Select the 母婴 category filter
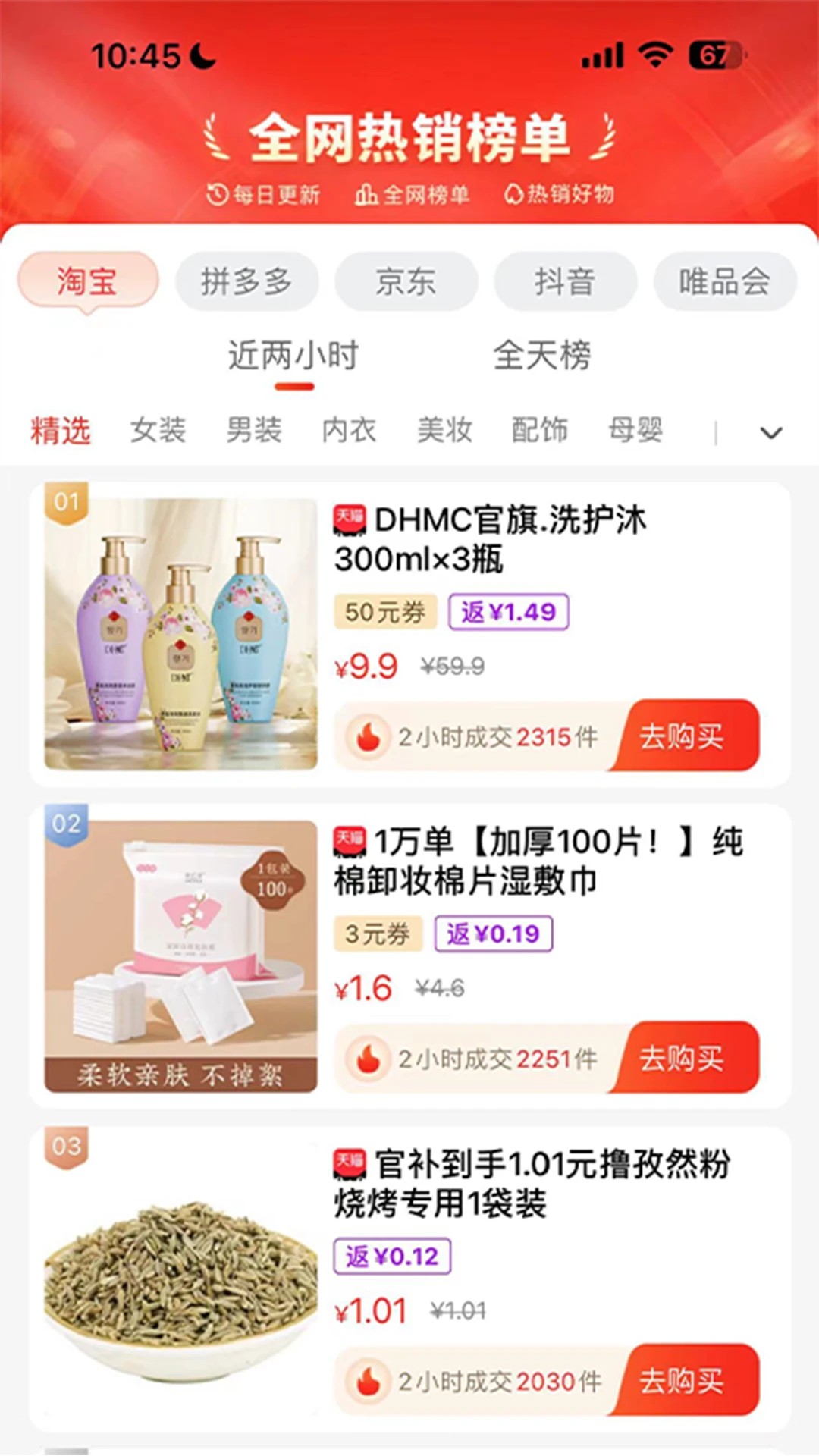Image resolution: width=819 pixels, height=1456 pixels. [x=635, y=430]
